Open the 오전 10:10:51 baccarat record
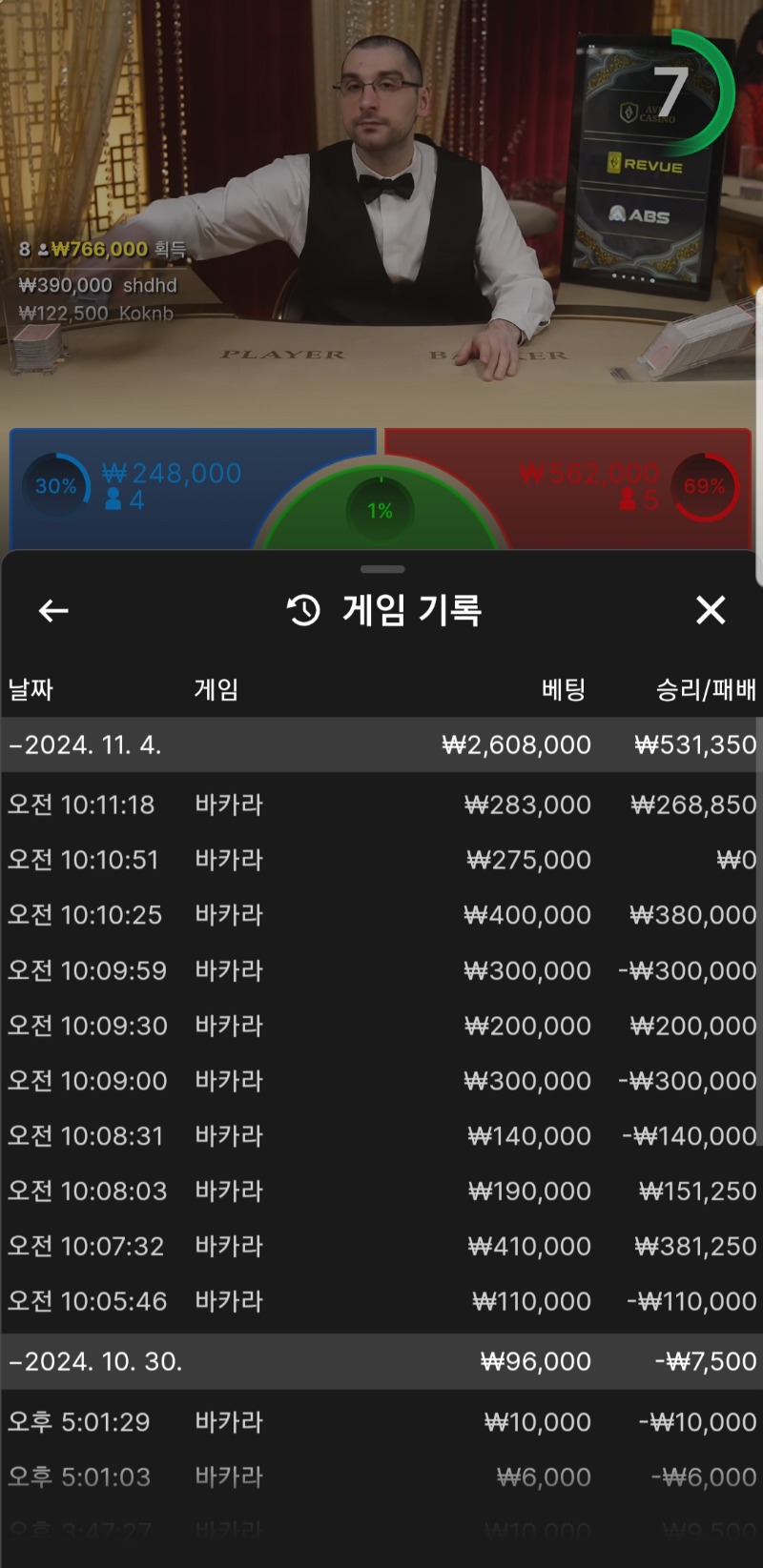The image size is (763, 1568). pos(381,860)
